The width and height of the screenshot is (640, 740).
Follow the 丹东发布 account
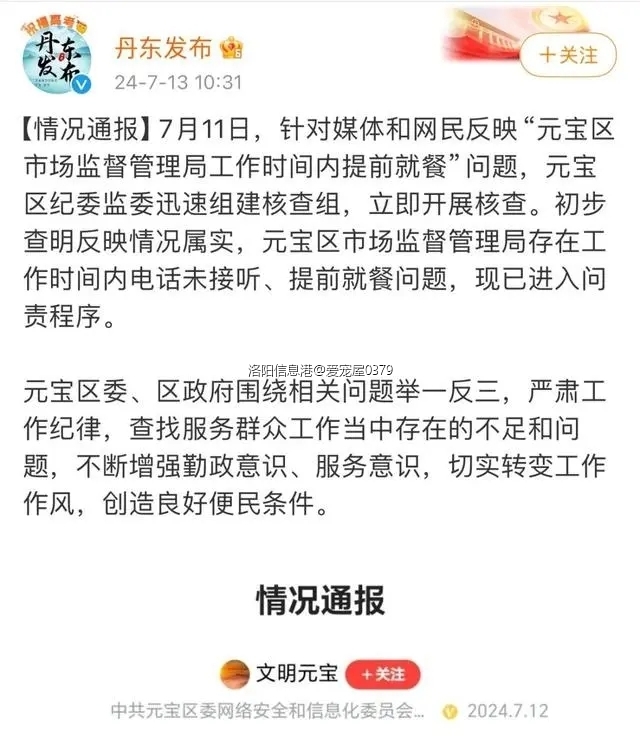[x=568, y=54]
